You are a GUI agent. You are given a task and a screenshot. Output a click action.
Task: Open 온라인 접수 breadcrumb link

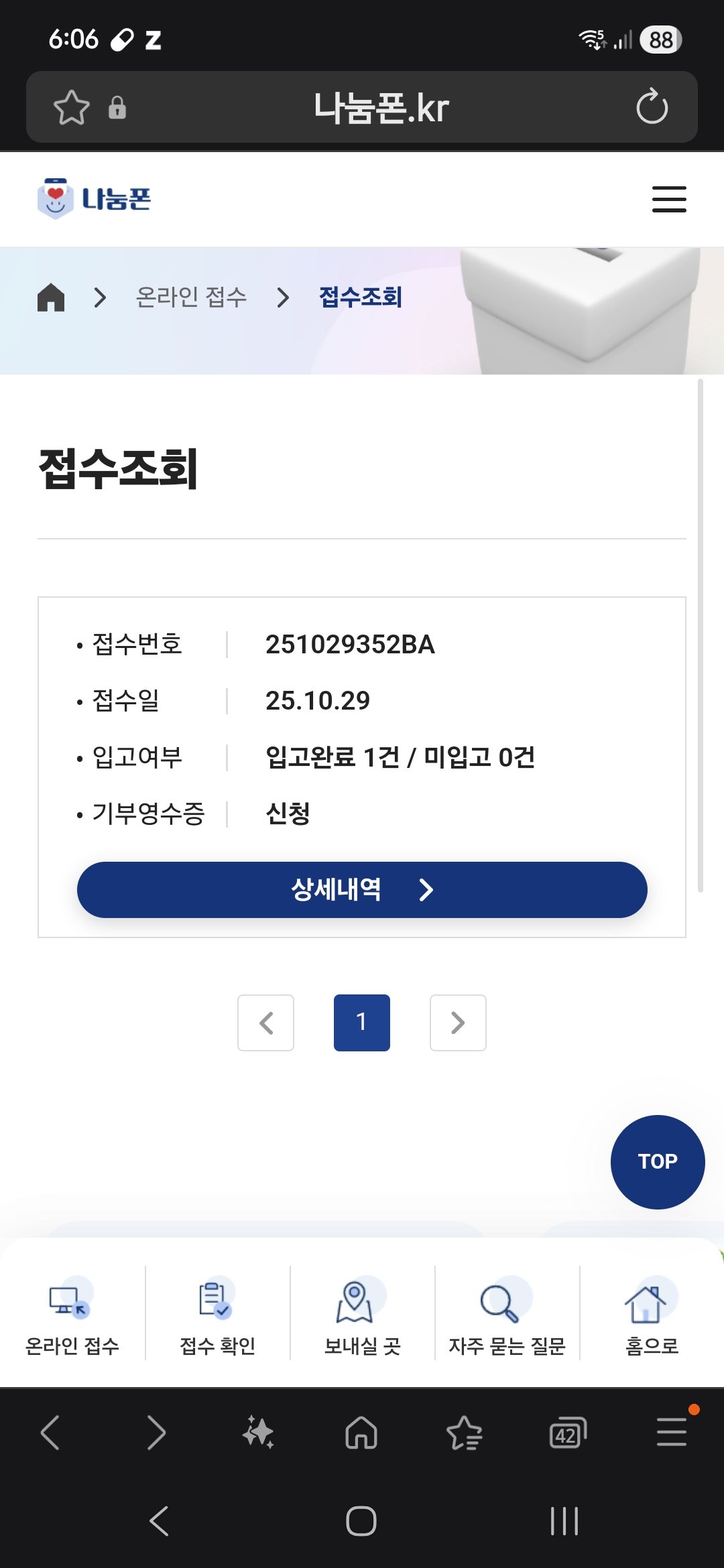coord(191,297)
